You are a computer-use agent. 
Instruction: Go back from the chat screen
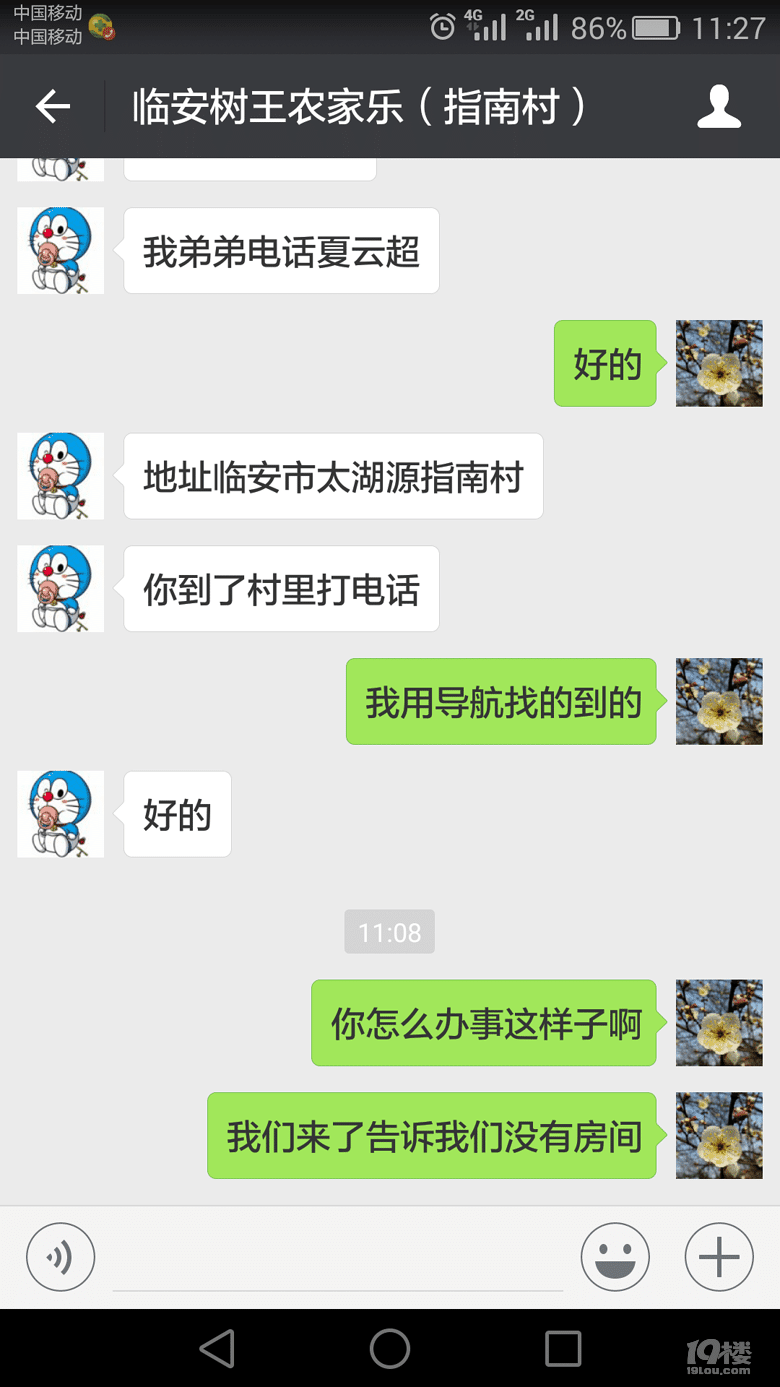(53, 107)
